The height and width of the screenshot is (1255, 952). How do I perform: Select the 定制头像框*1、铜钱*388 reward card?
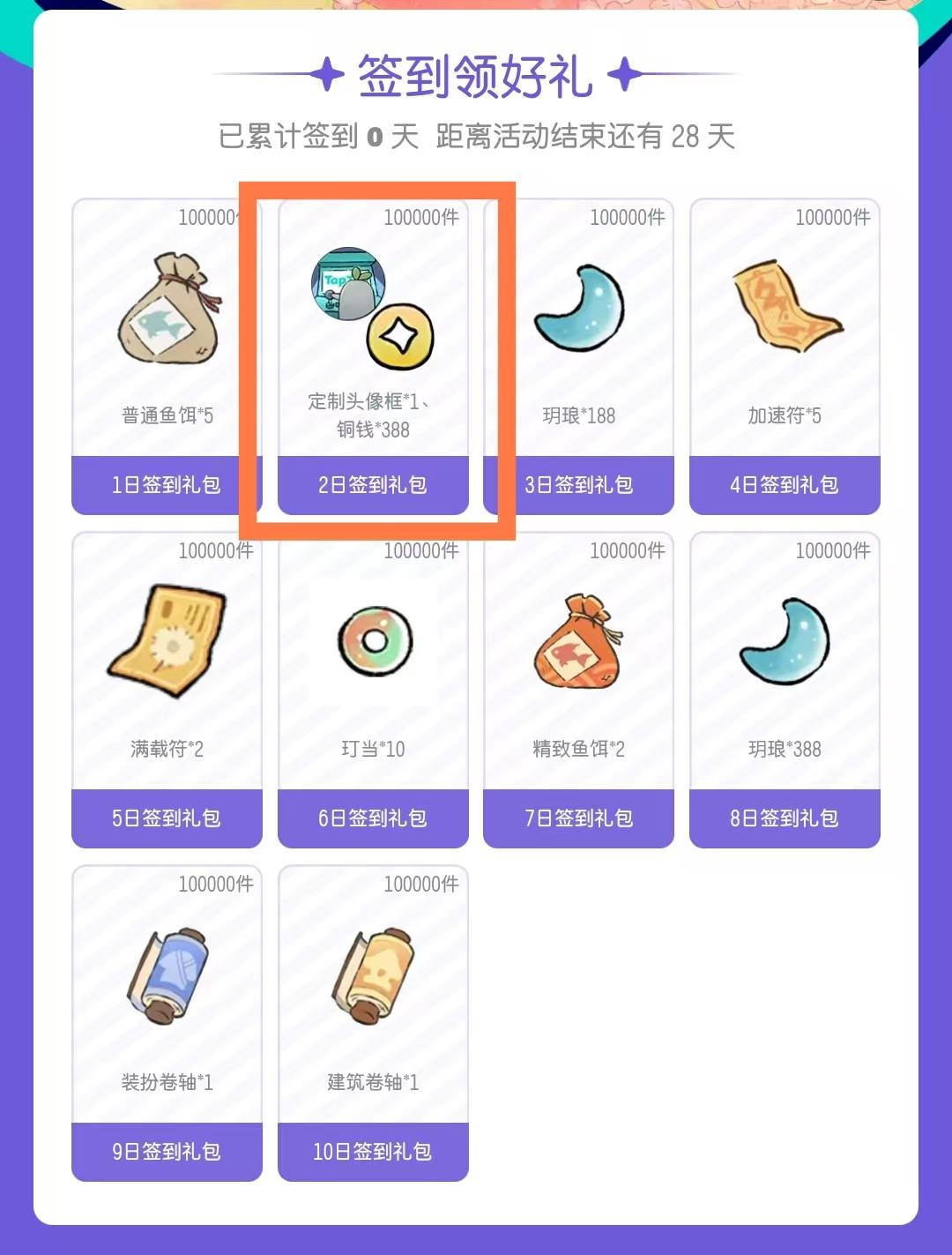click(x=372, y=353)
